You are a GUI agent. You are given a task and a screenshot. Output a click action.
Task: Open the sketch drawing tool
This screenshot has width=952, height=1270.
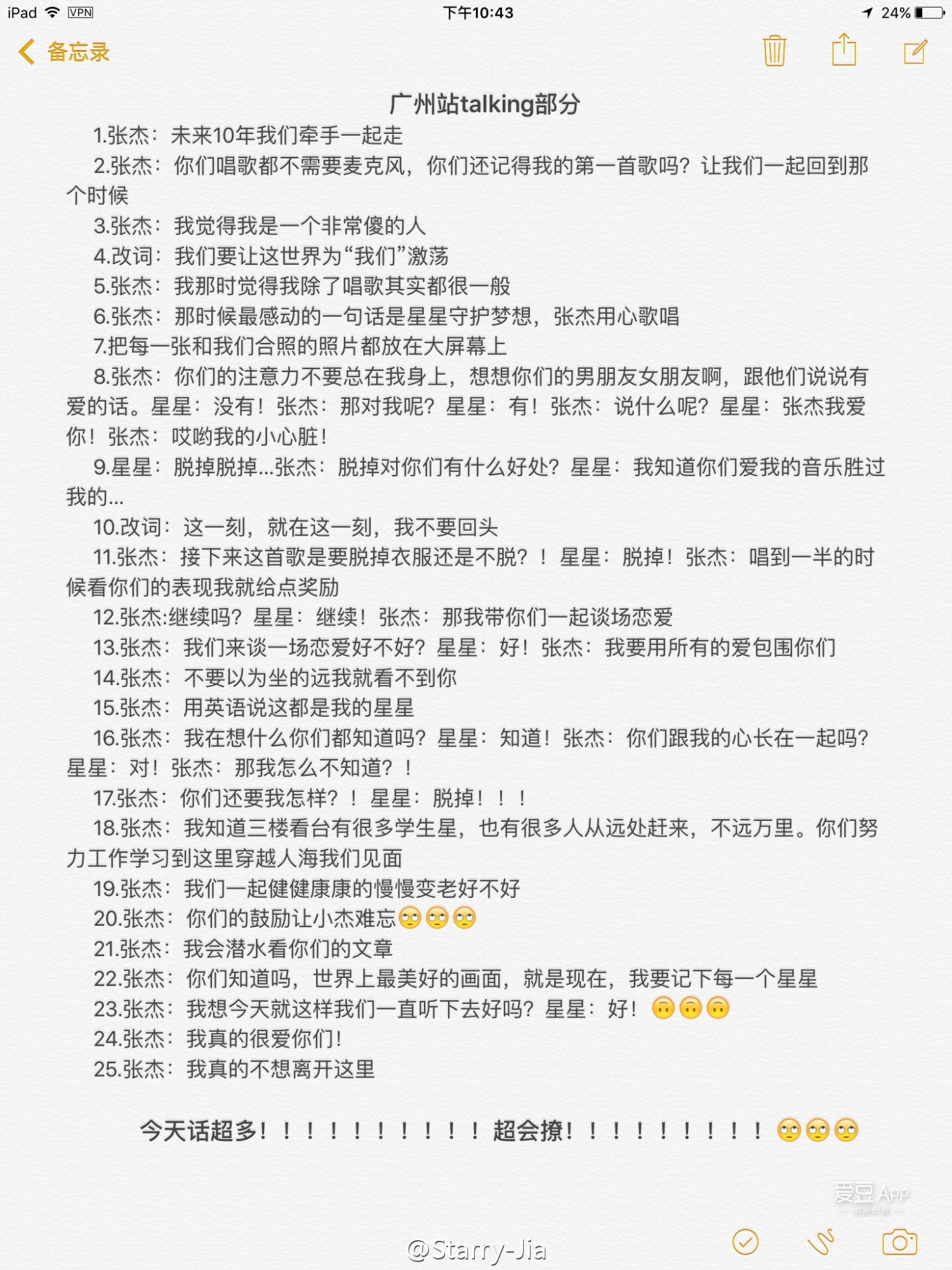pyautogui.click(x=821, y=1243)
